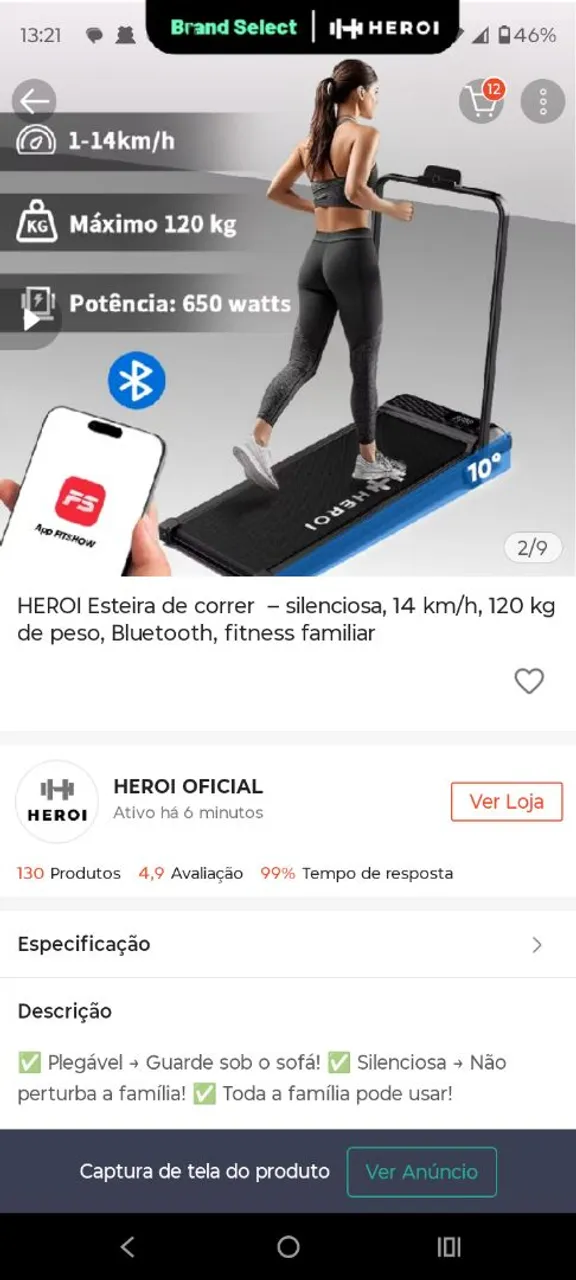Open the shopping cart
Viewport: 576px width, 1280px height.
coord(481,101)
